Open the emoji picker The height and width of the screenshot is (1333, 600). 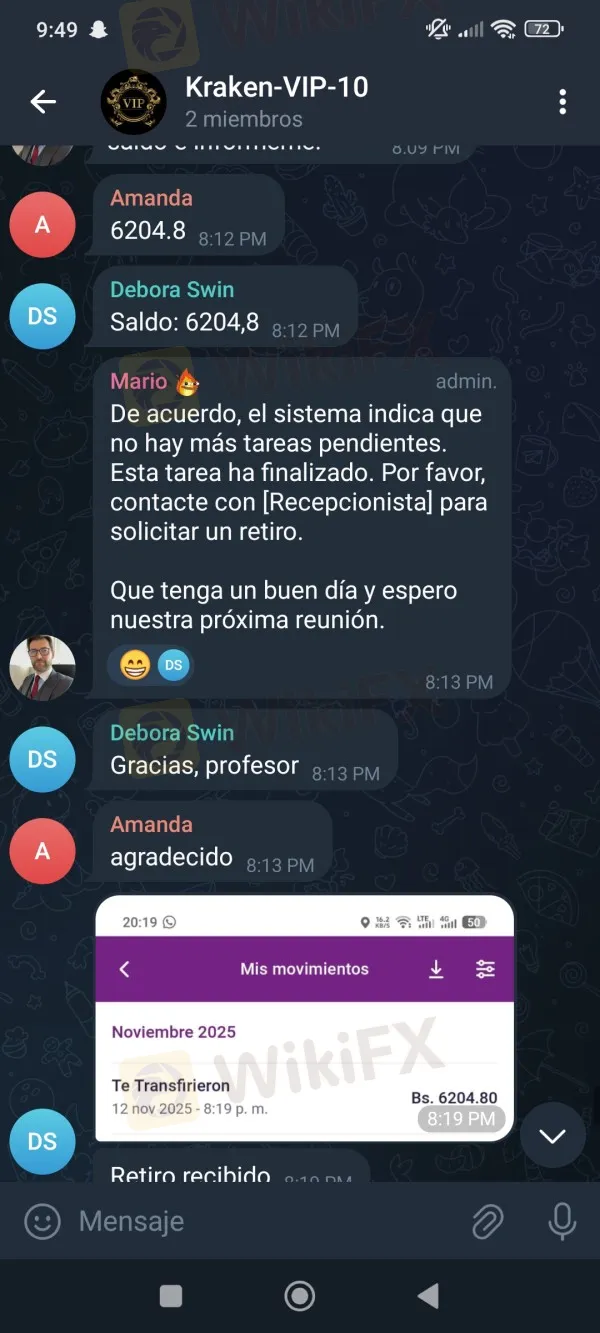coord(42,1221)
